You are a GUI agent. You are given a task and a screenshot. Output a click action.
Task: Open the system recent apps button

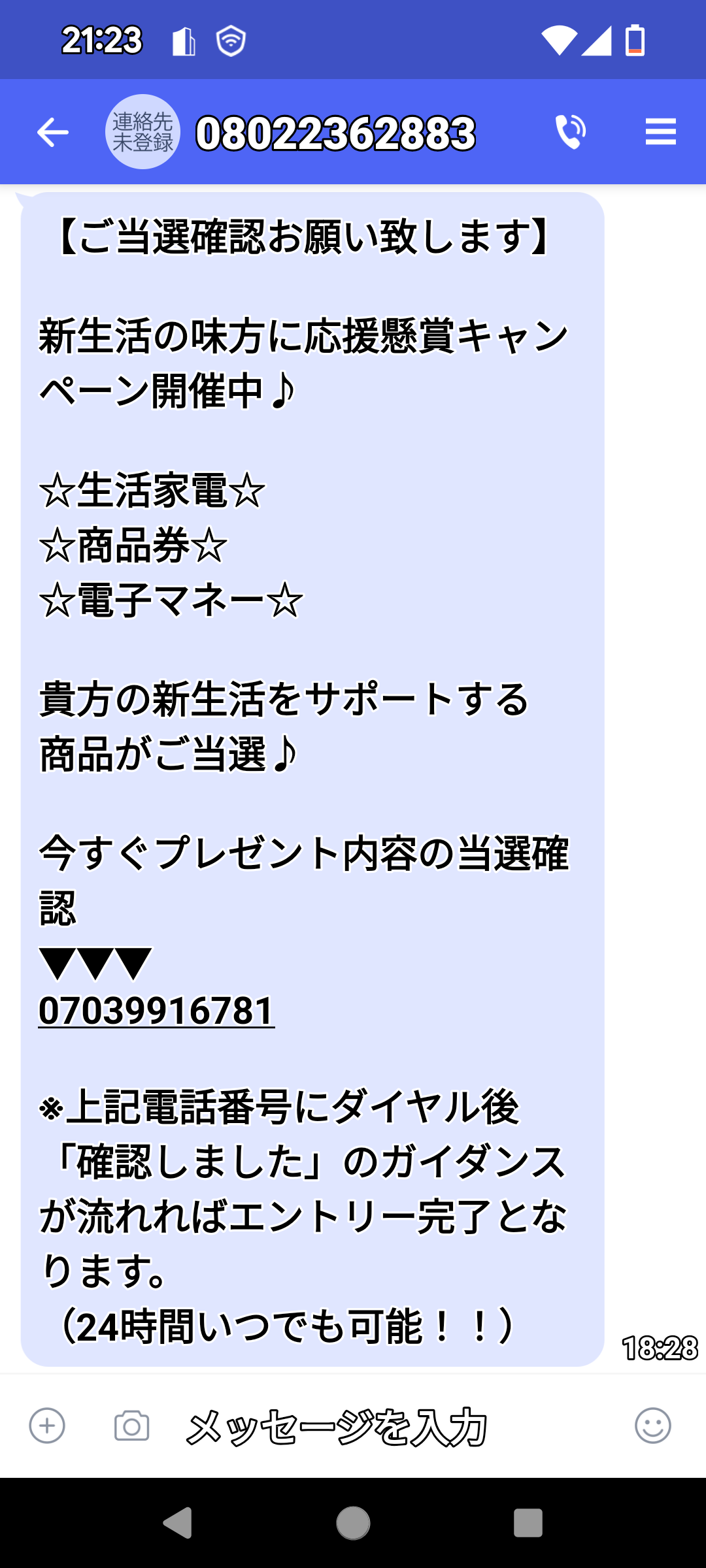[528, 1524]
